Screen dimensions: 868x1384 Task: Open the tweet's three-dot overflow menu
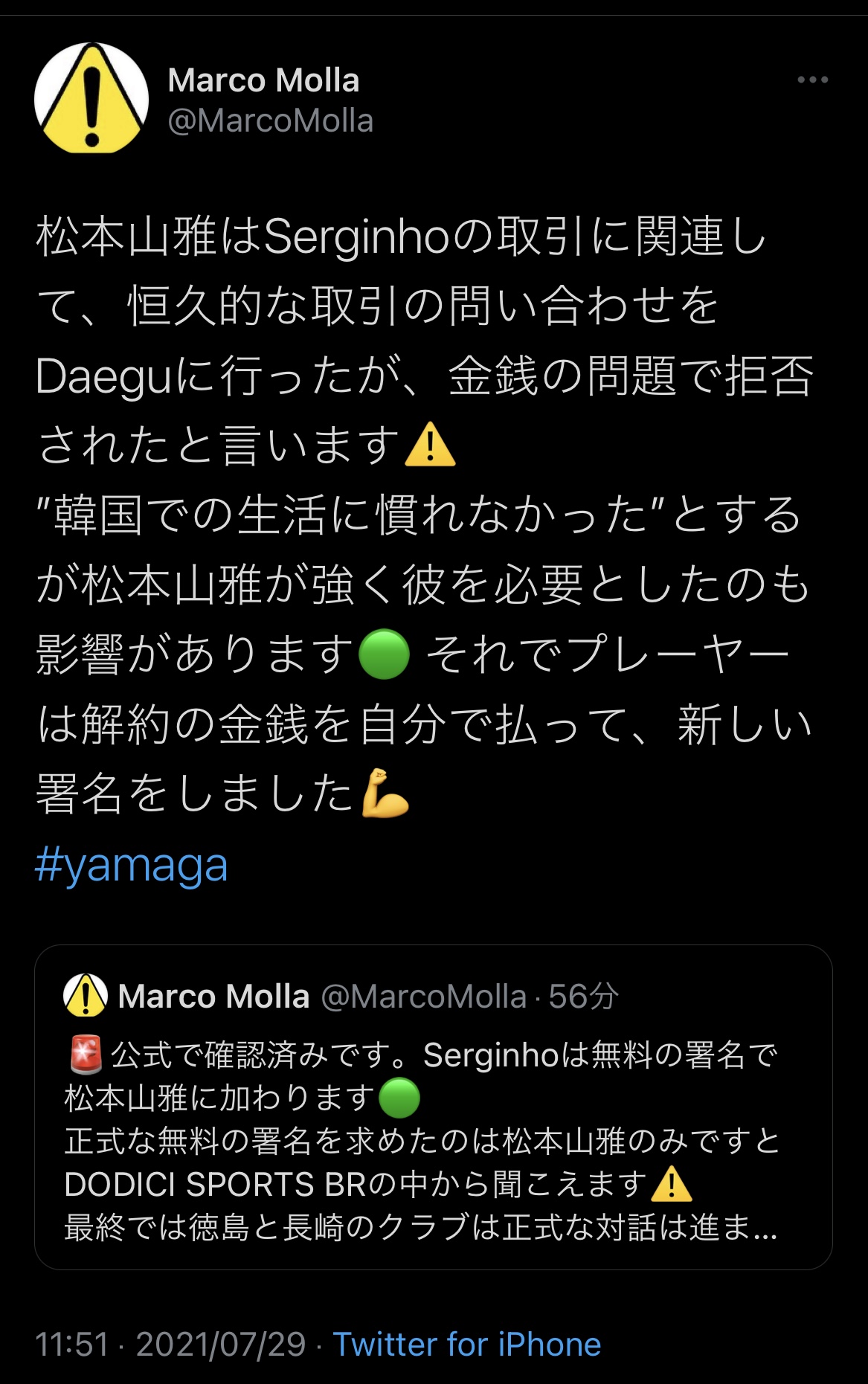[812, 80]
